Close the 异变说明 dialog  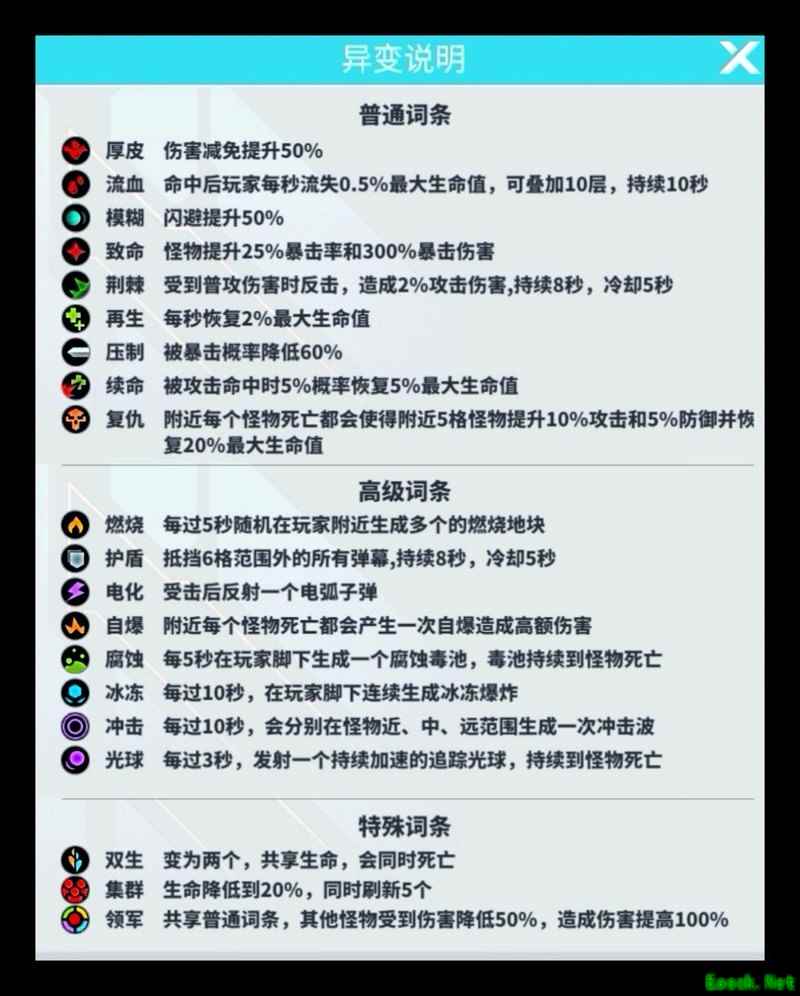point(740,59)
